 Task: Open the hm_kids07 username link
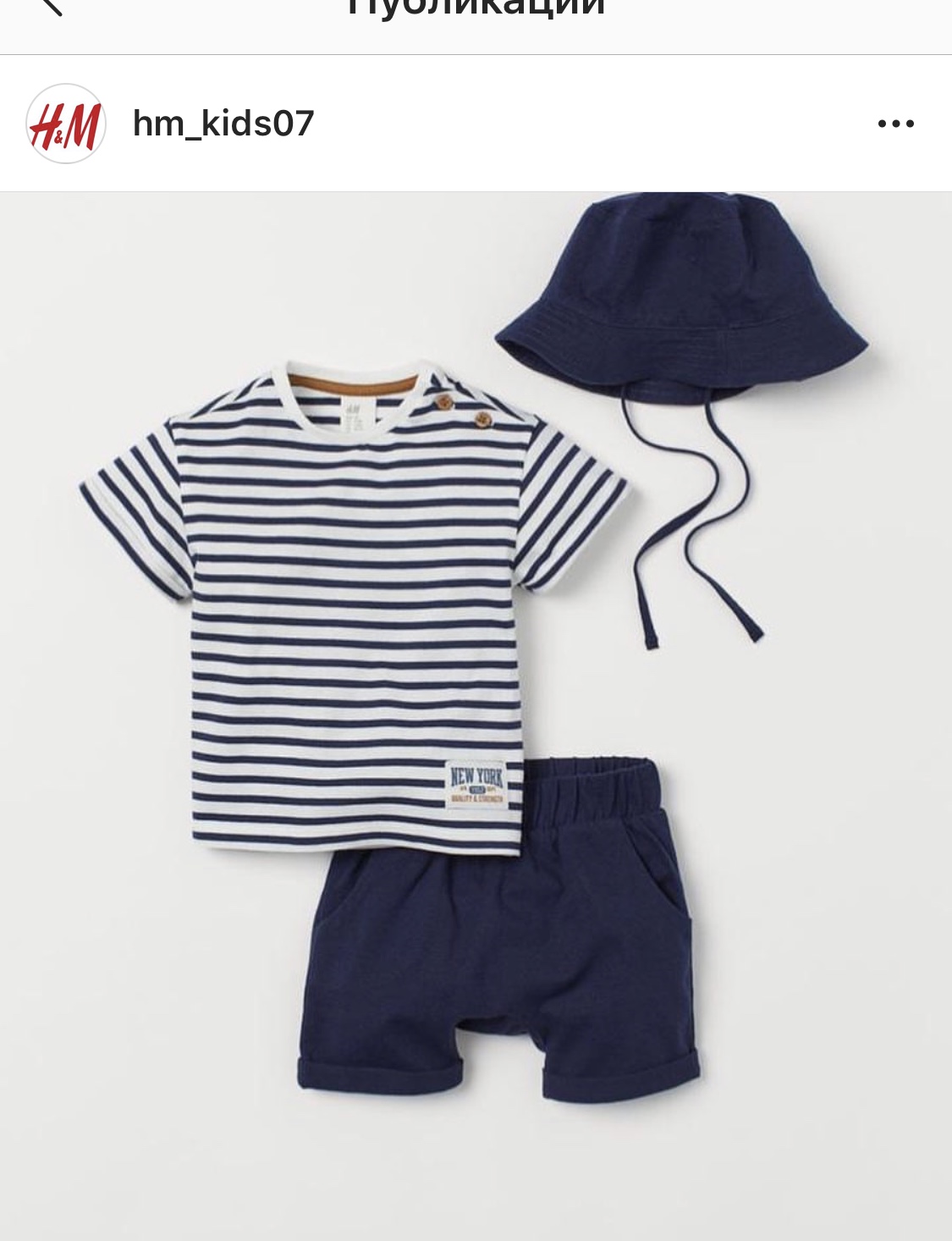click(223, 124)
